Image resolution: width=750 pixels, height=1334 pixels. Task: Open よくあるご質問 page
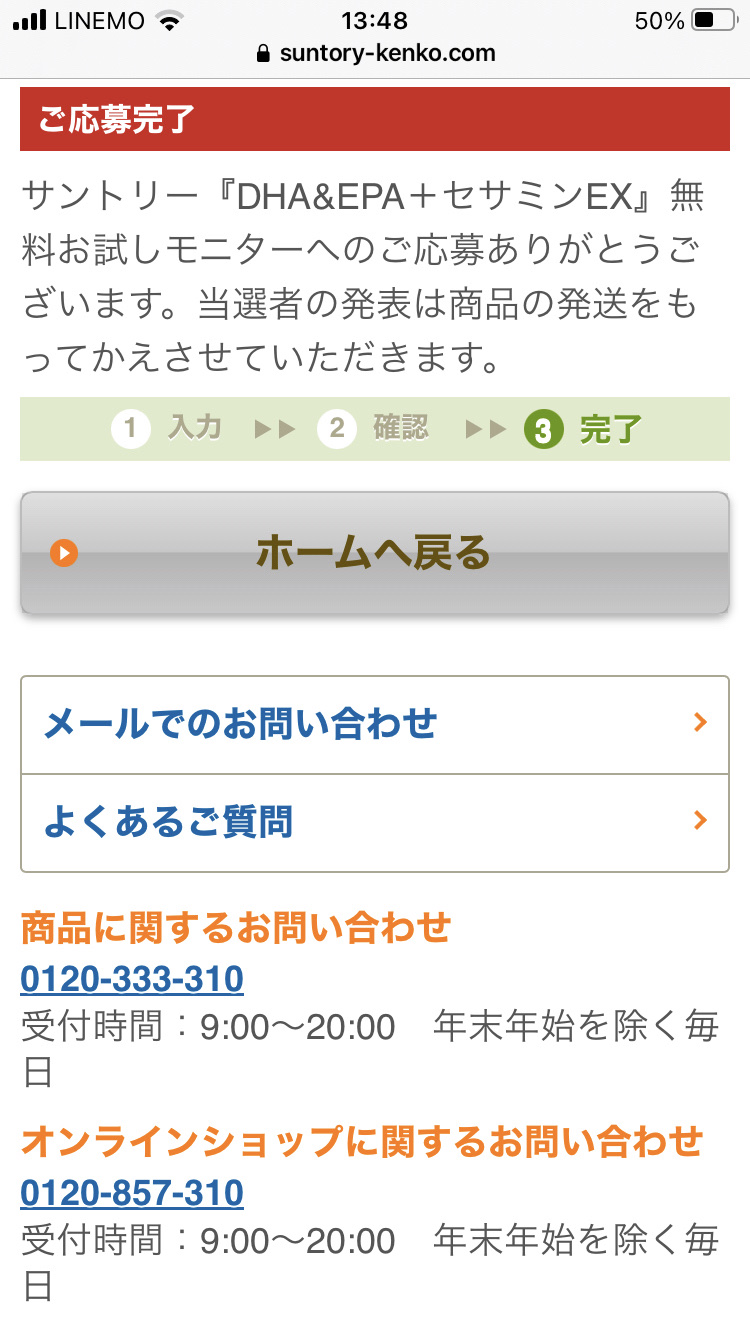coord(374,822)
